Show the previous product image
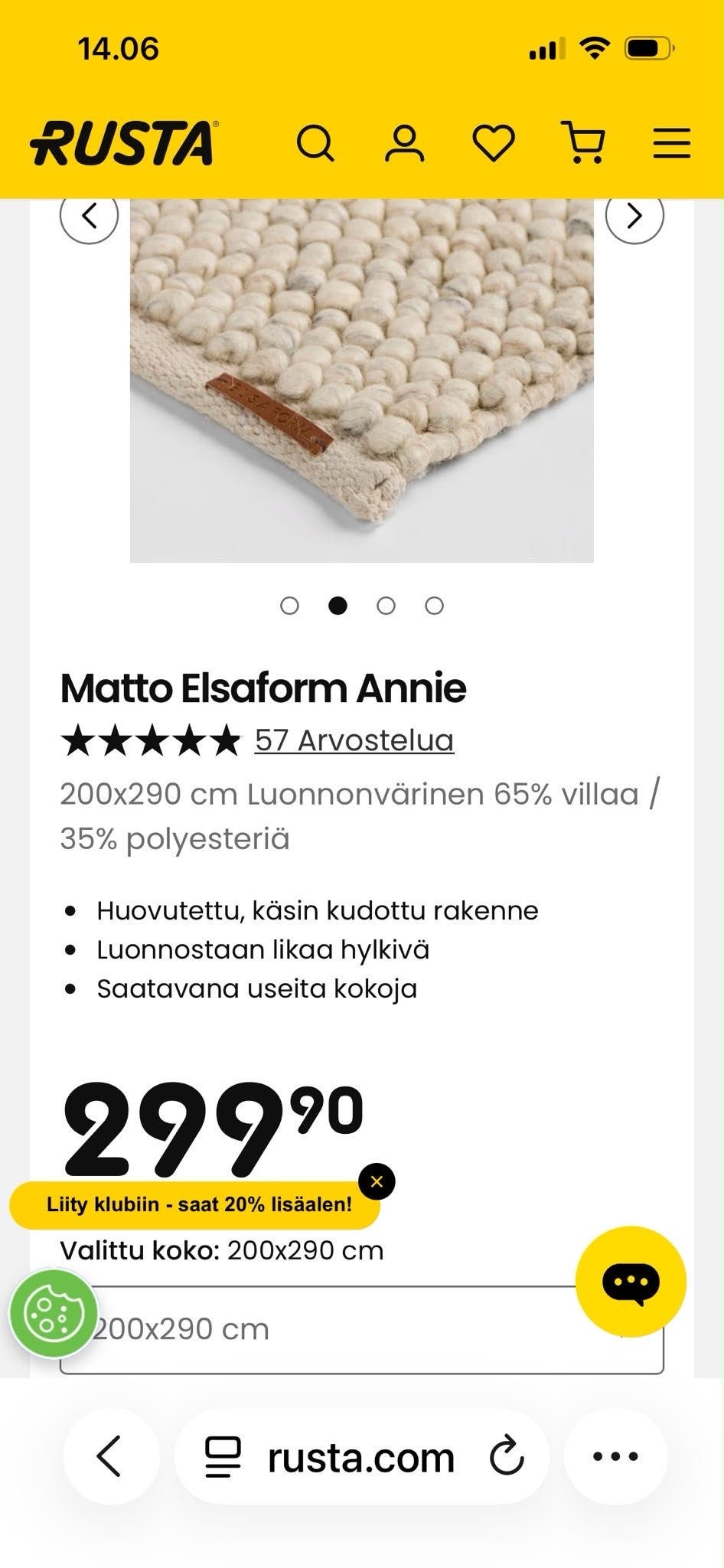 click(90, 216)
